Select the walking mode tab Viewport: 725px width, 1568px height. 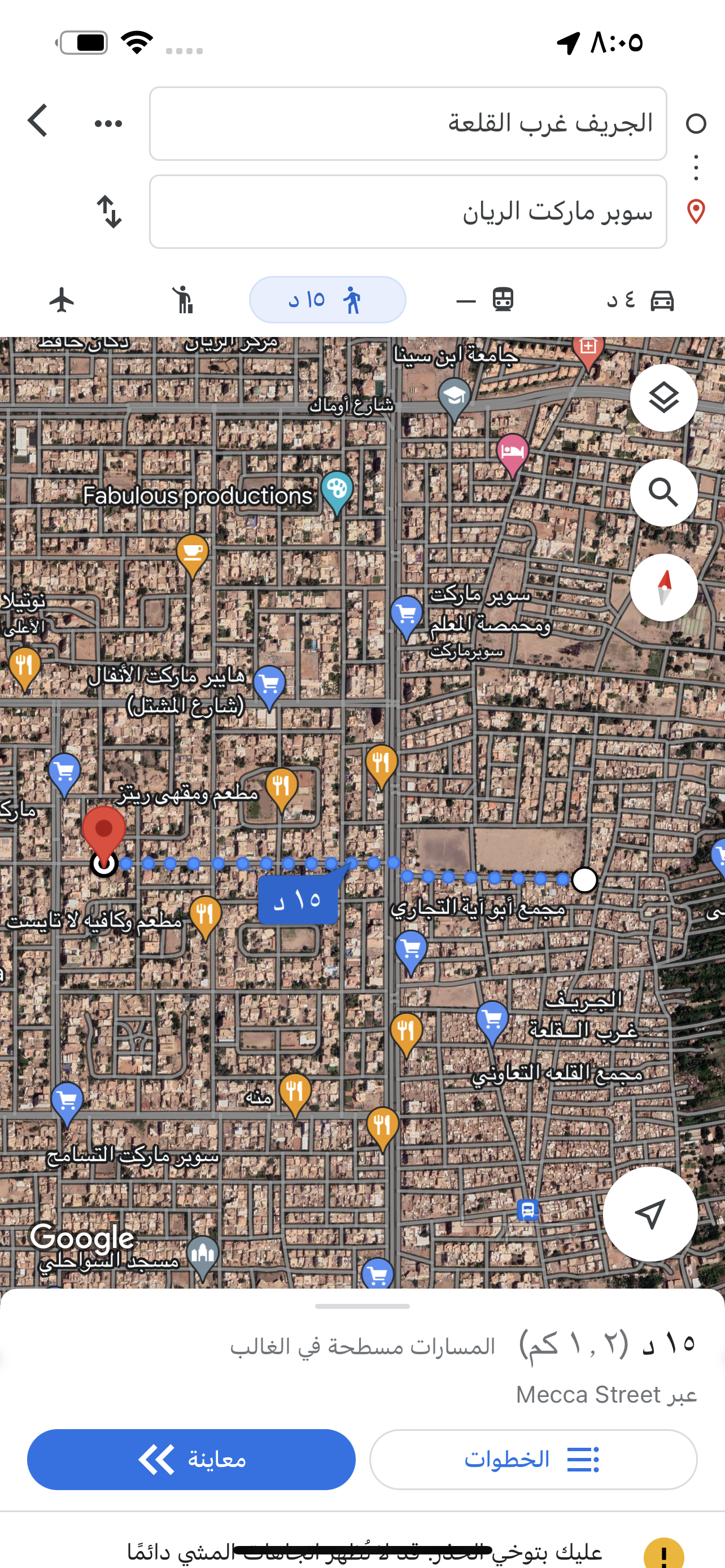pos(327,300)
